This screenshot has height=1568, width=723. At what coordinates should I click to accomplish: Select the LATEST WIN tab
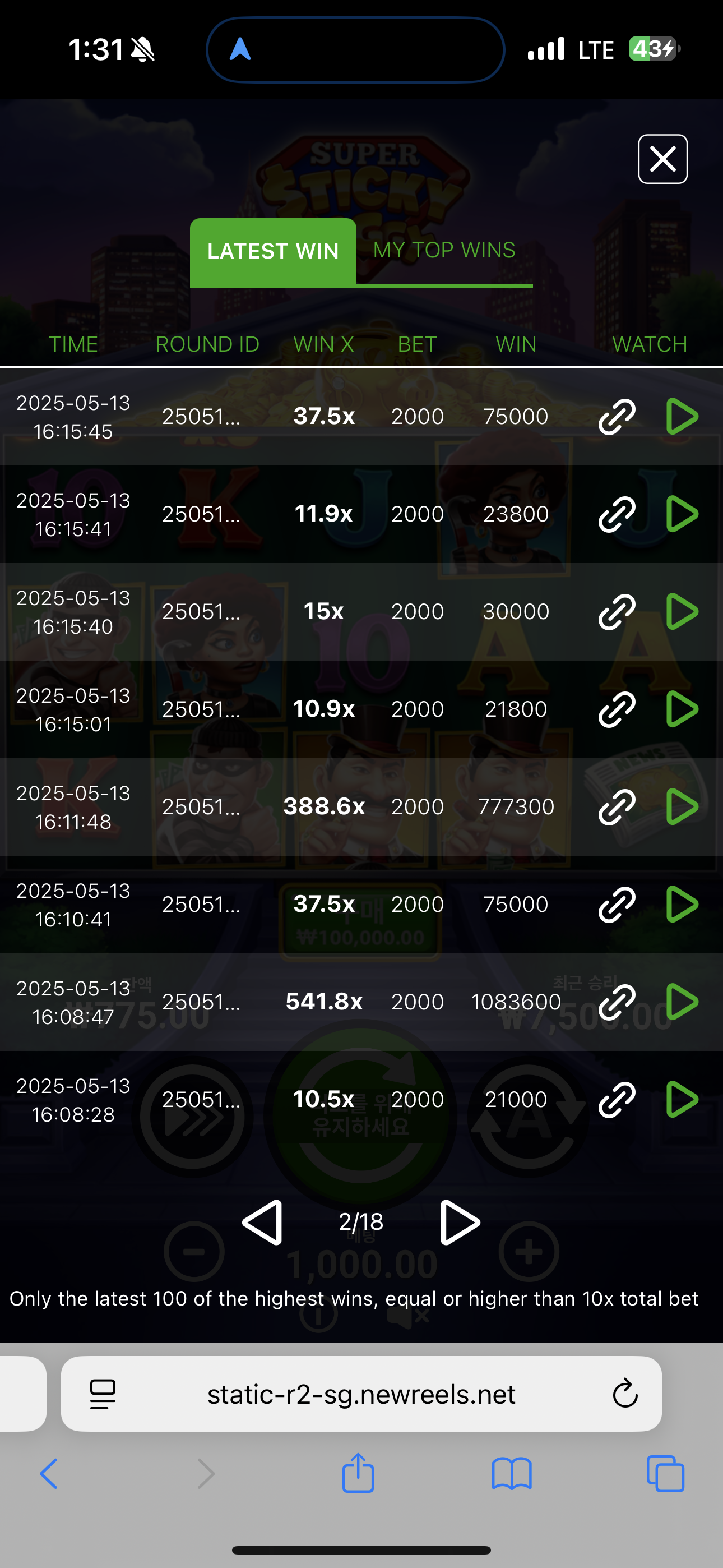(x=272, y=251)
